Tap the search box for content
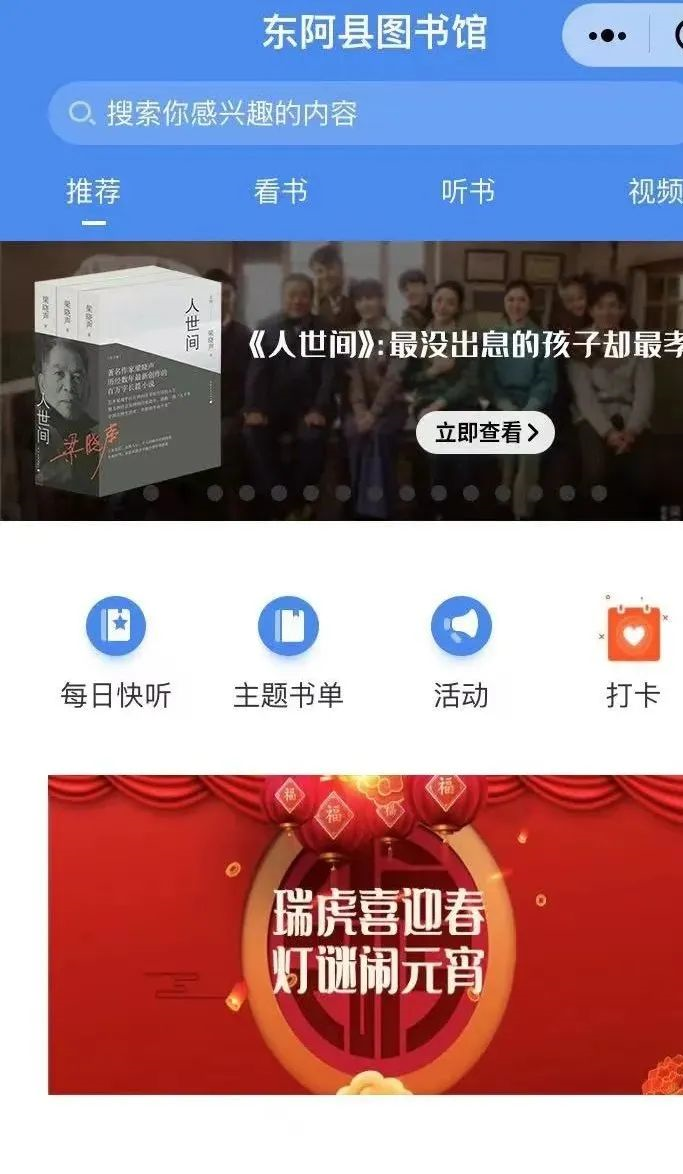Viewport: 683px width, 1174px height. [x=360, y=113]
